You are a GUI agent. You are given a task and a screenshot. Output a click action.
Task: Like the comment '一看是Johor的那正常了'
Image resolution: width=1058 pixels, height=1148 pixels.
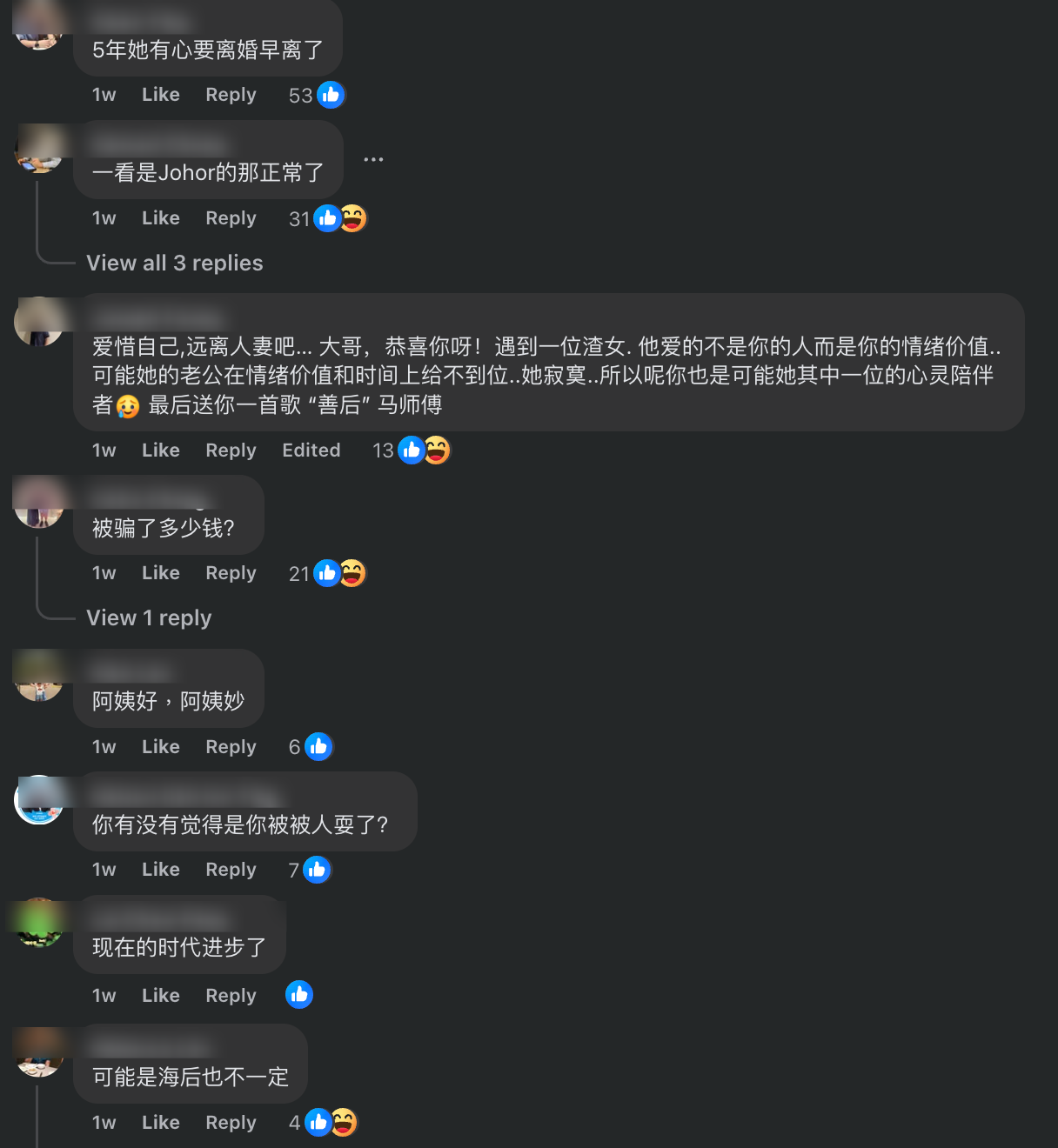[160, 218]
